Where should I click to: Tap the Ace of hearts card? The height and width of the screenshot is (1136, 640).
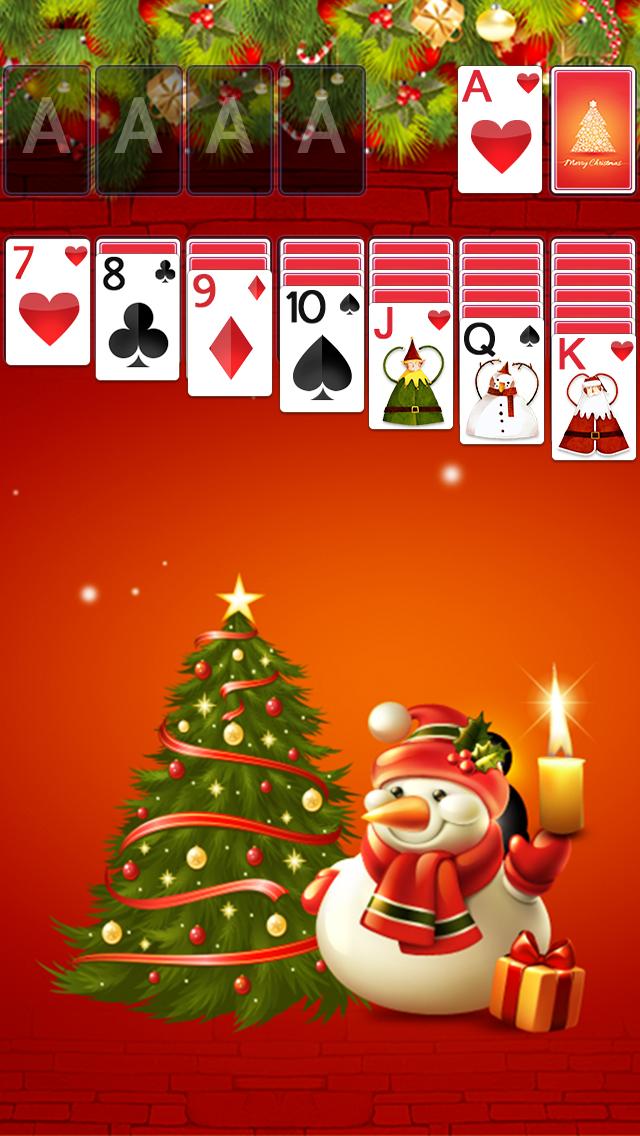500,130
